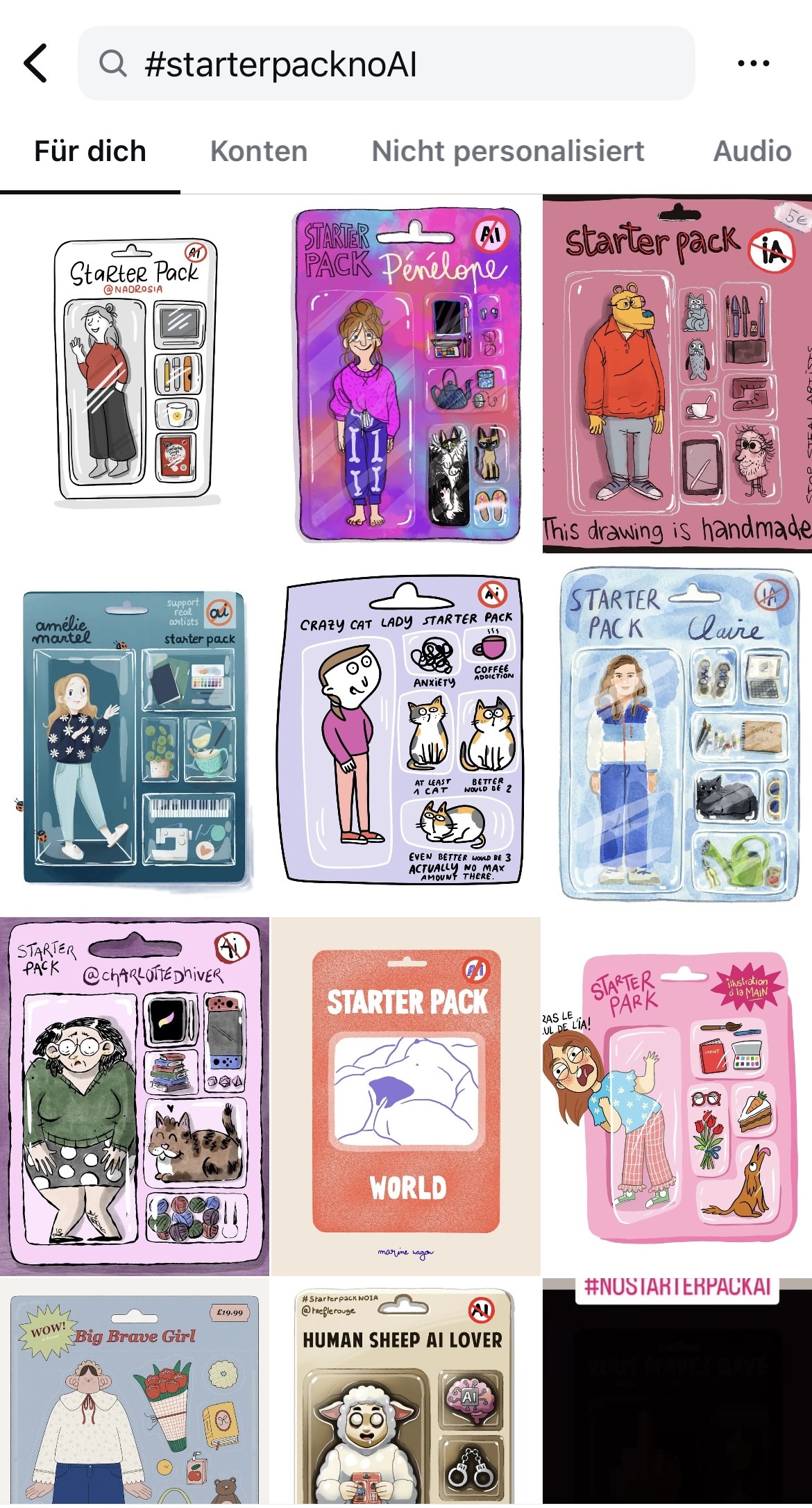
Task: Open the dark #NOSTARTERPACKAI post
Action: (677, 1391)
